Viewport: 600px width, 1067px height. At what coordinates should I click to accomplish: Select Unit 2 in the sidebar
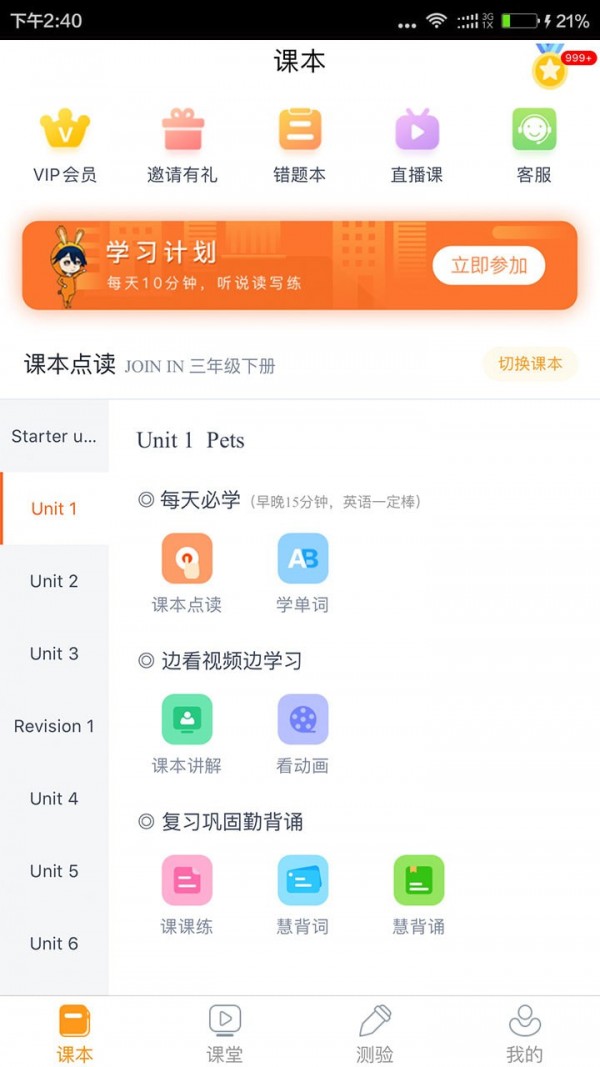(54, 581)
